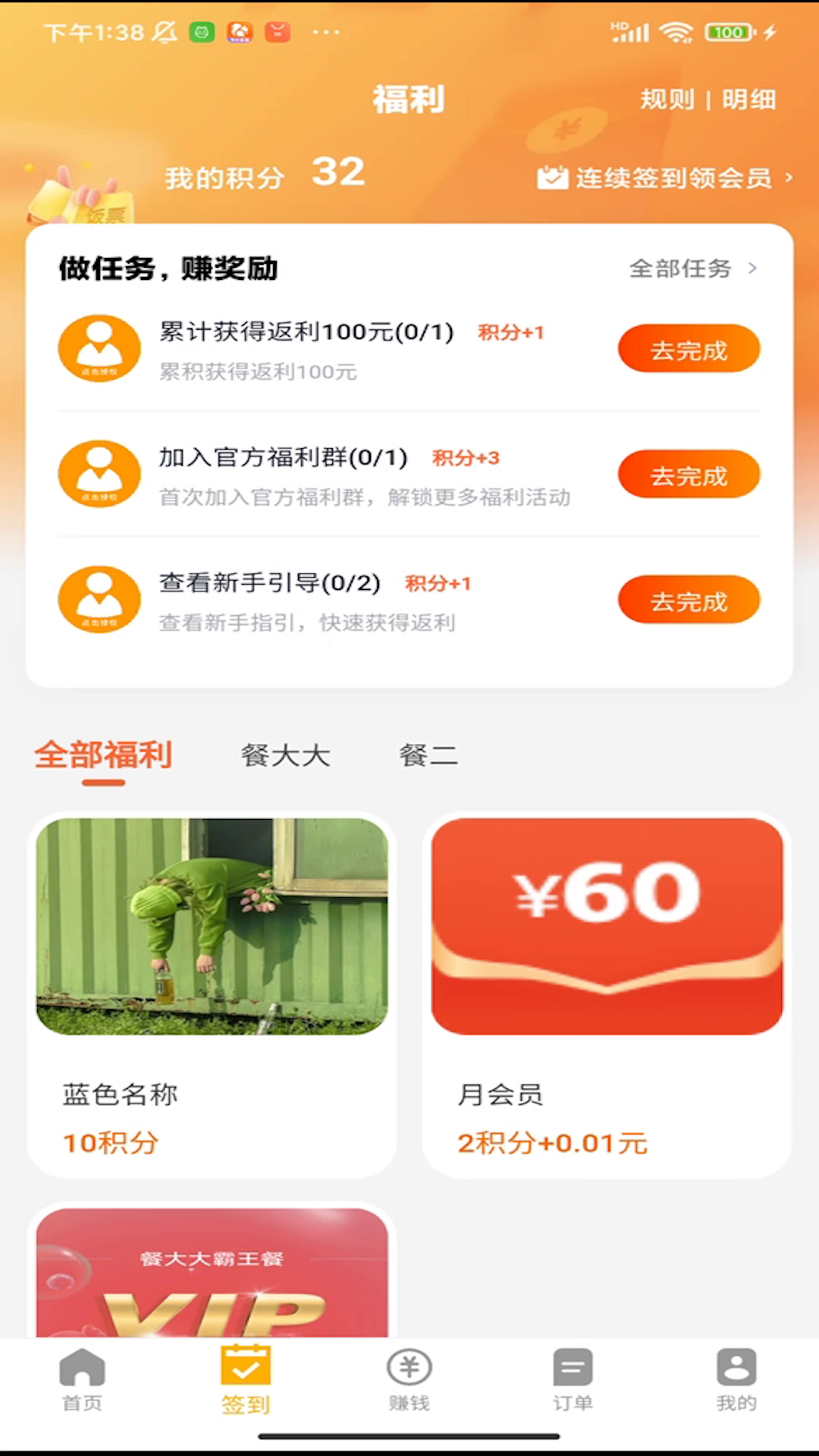
Task: Expand 全部任务 via its chevron
Action: [752, 268]
